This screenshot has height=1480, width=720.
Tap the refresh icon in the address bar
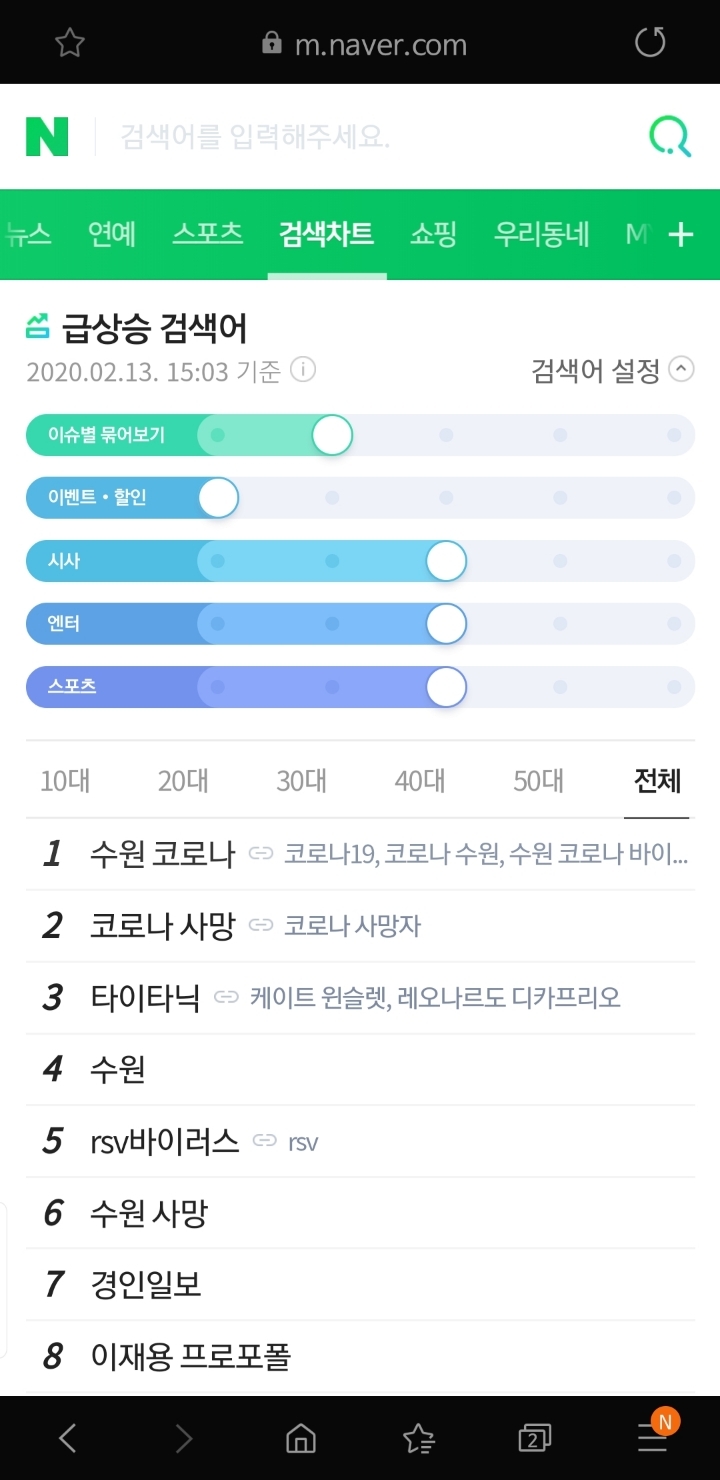[650, 41]
